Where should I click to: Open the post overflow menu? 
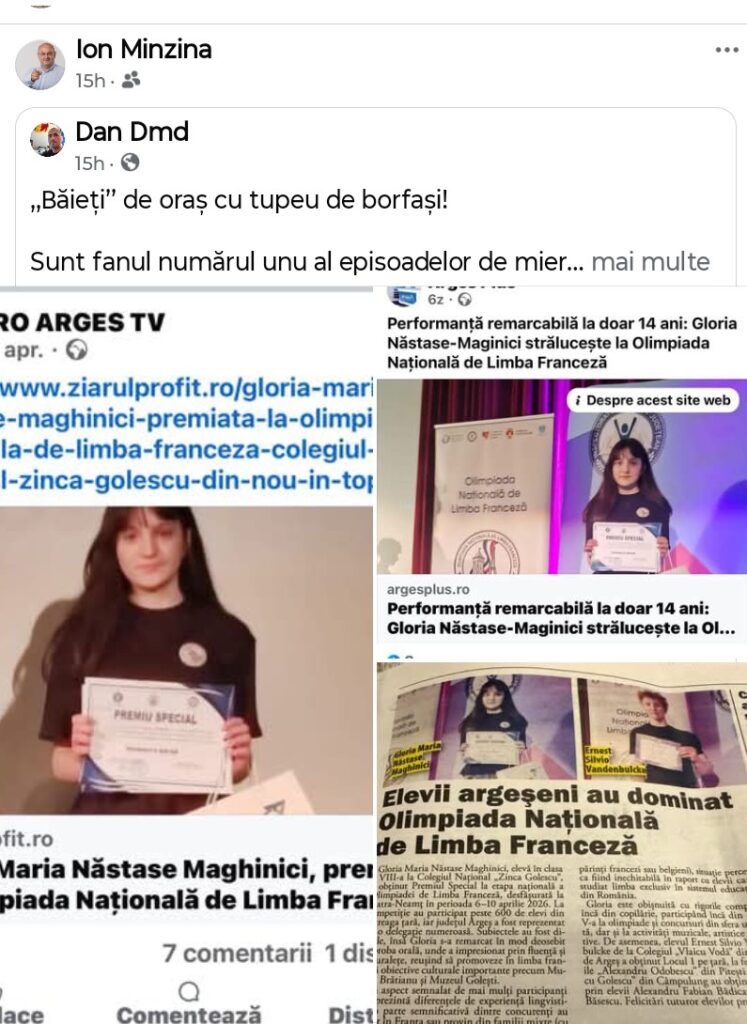click(726, 50)
